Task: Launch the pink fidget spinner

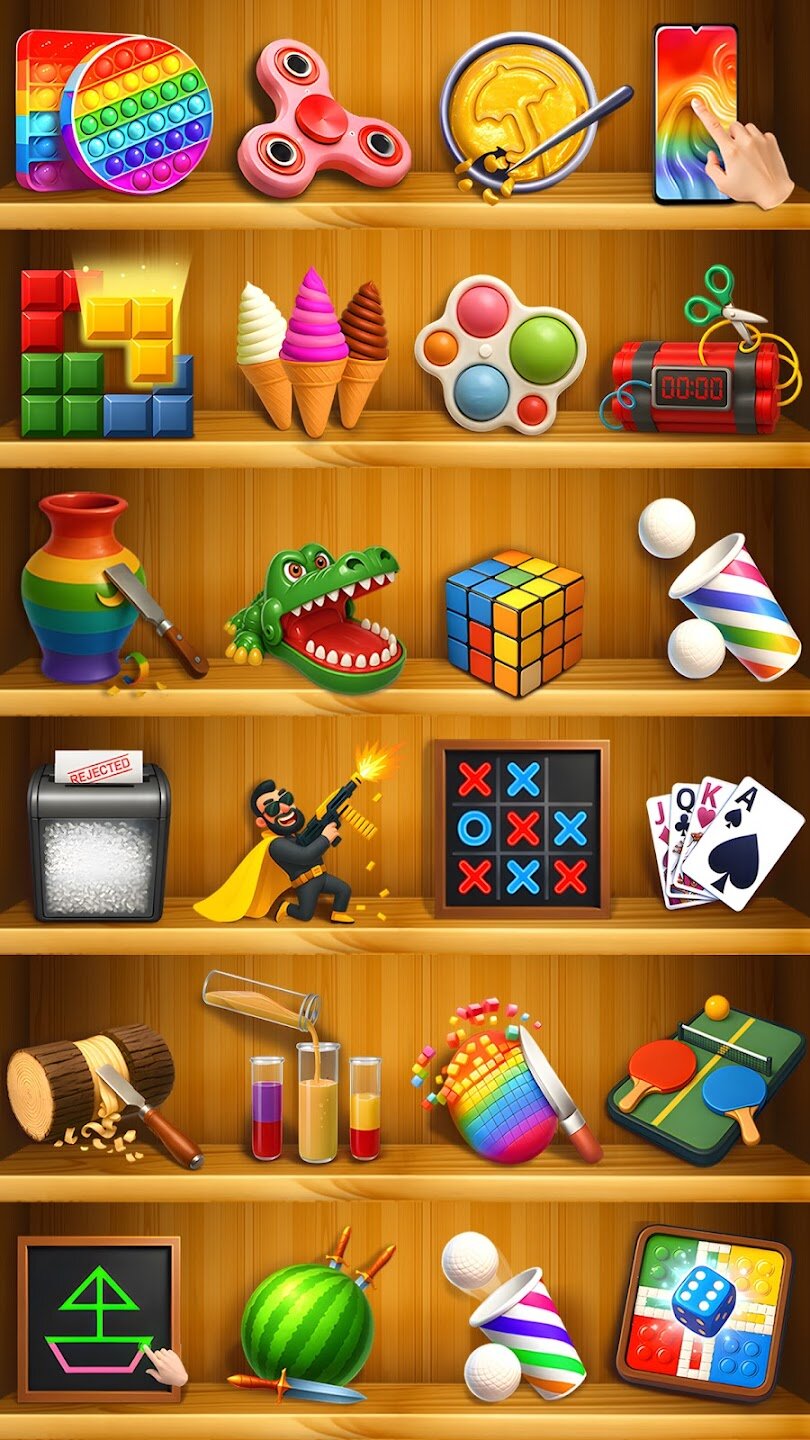Action: click(x=322, y=120)
